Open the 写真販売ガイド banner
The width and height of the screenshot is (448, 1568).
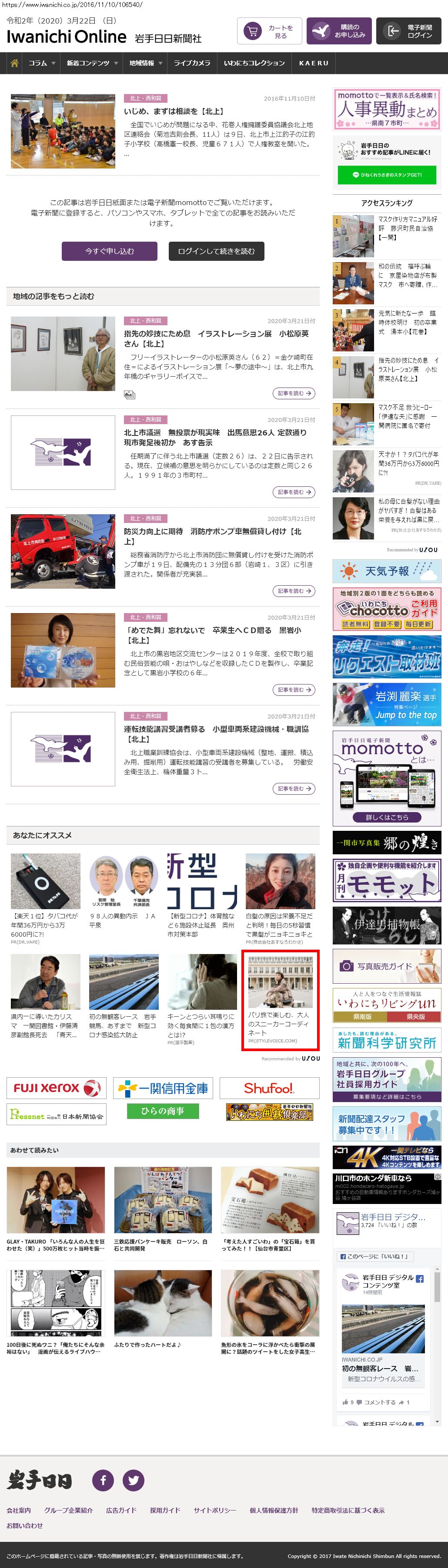pyautogui.click(x=387, y=965)
